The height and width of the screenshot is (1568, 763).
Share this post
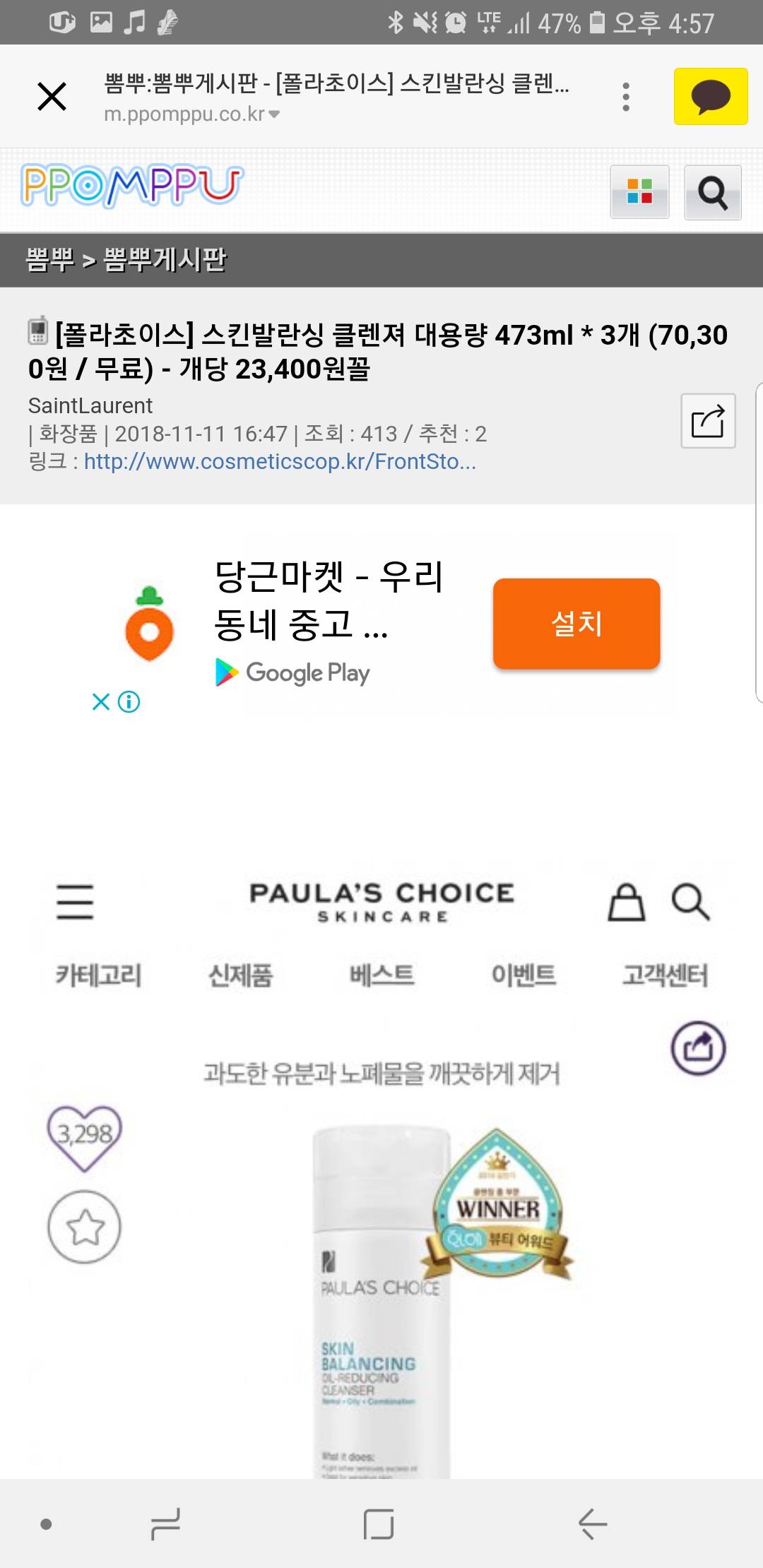coord(707,421)
